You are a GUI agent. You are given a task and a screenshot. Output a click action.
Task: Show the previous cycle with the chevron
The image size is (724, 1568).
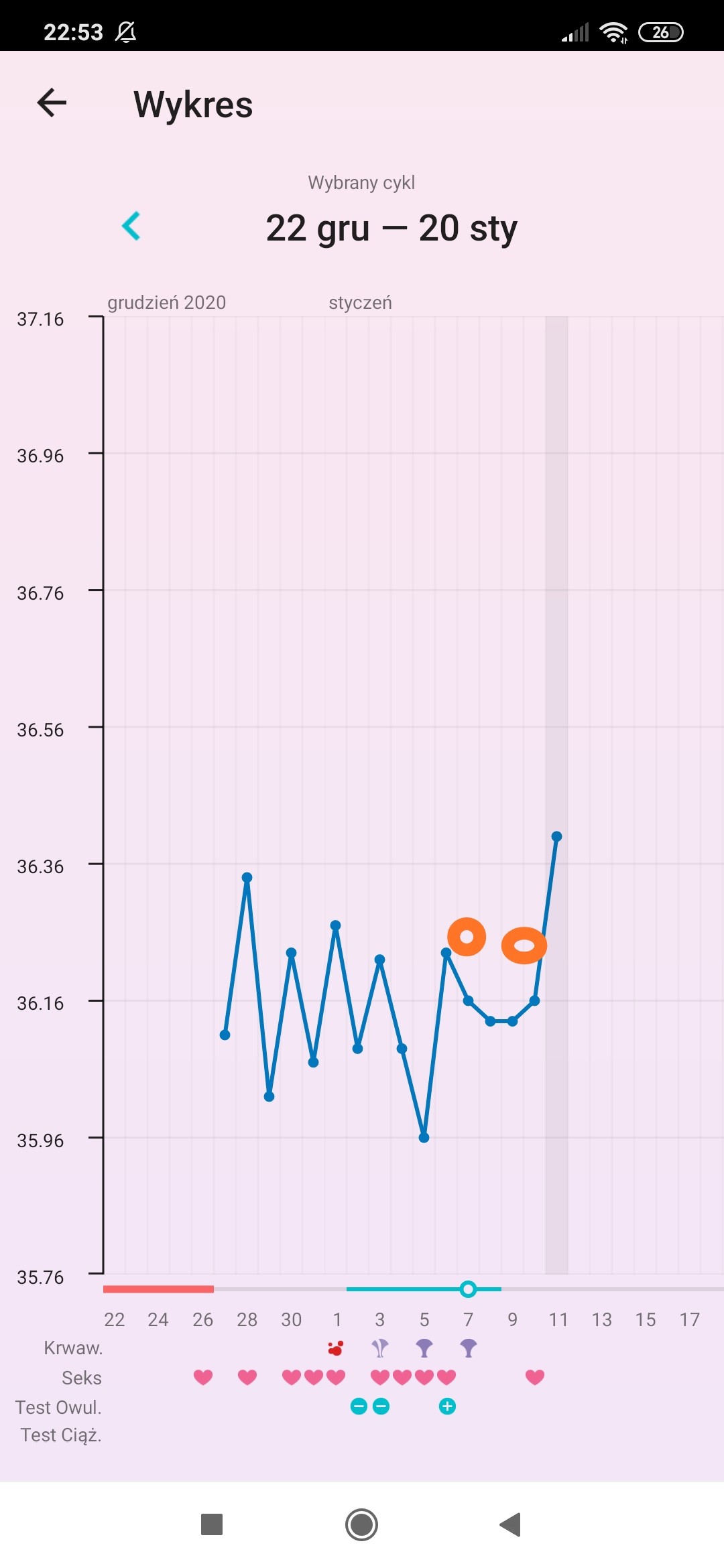click(131, 226)
